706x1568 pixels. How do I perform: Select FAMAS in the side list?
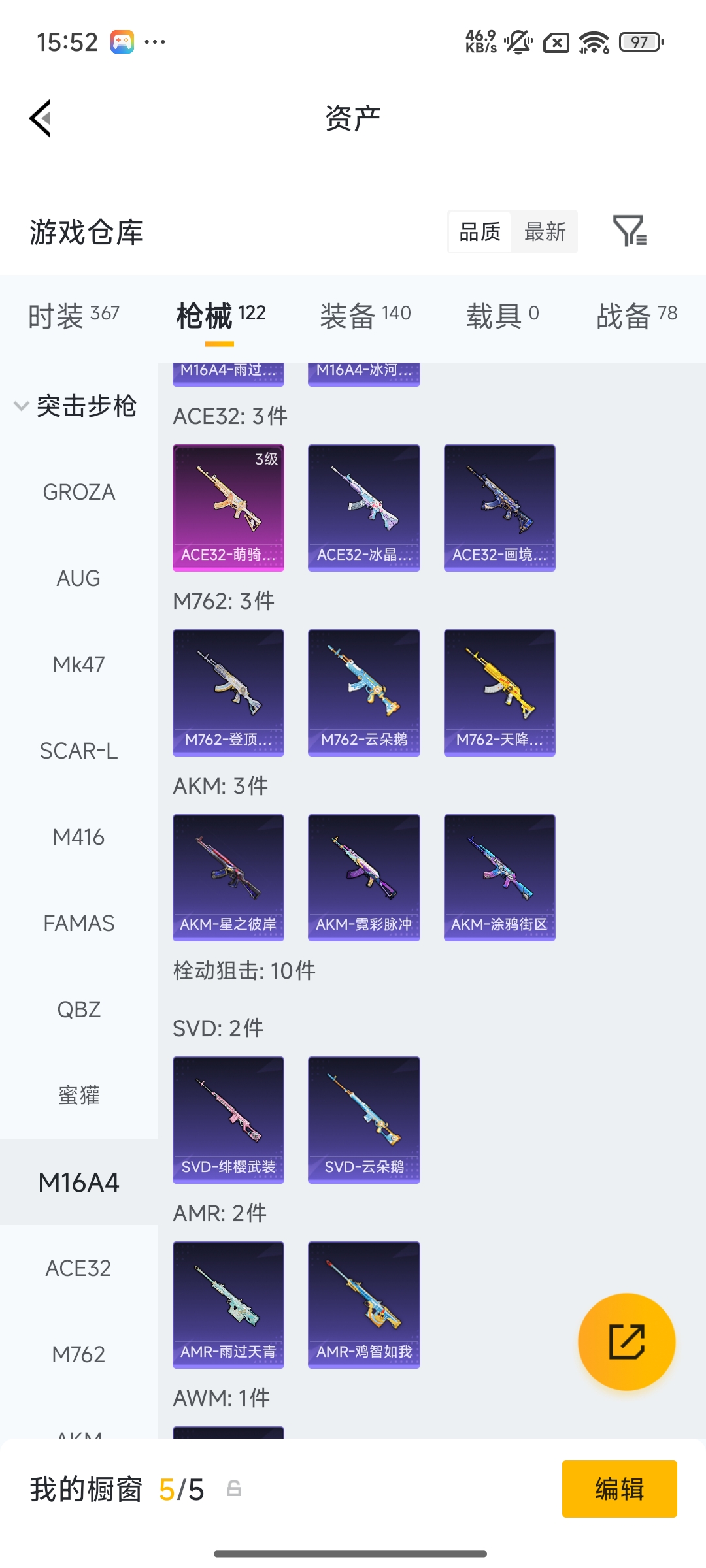[78, 923]
